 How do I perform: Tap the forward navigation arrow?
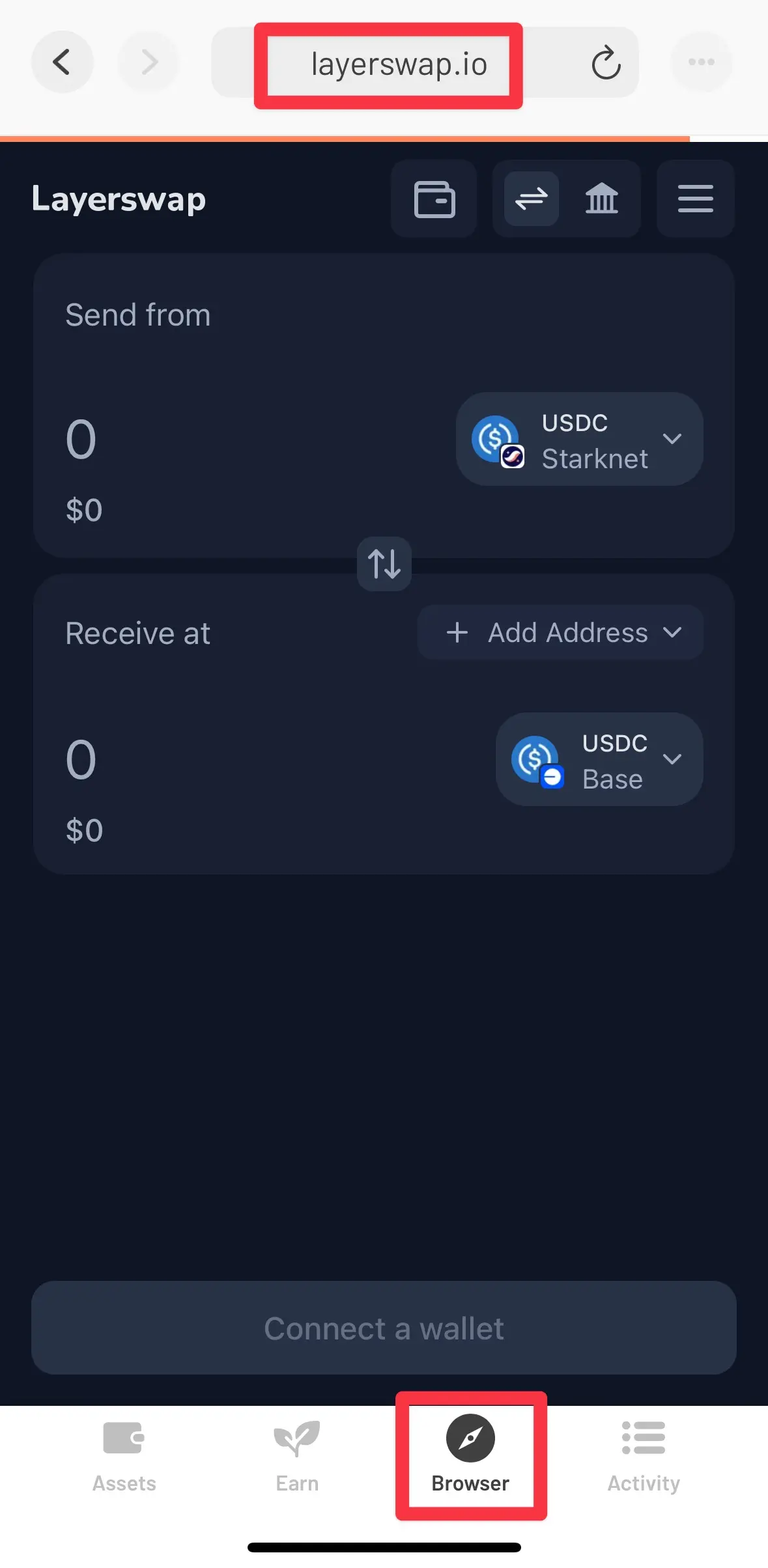click(x=149, y=62)
